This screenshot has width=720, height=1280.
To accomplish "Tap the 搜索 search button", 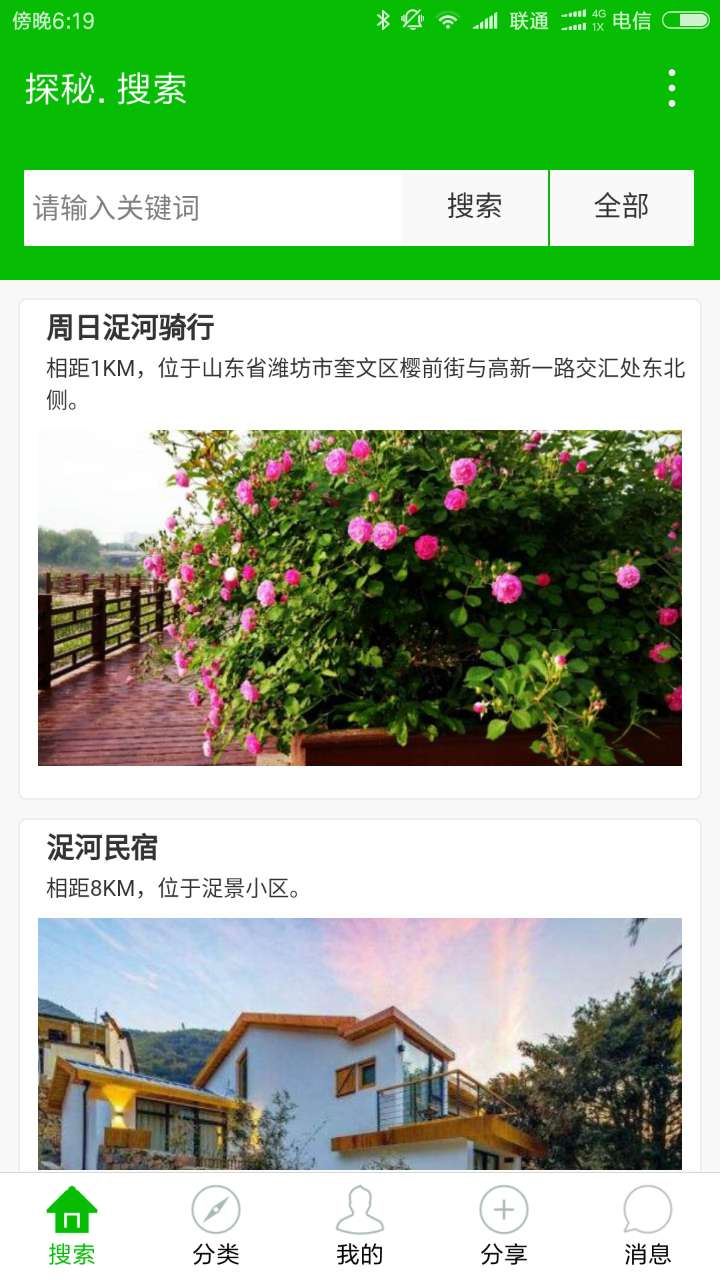I will point(474,207).
